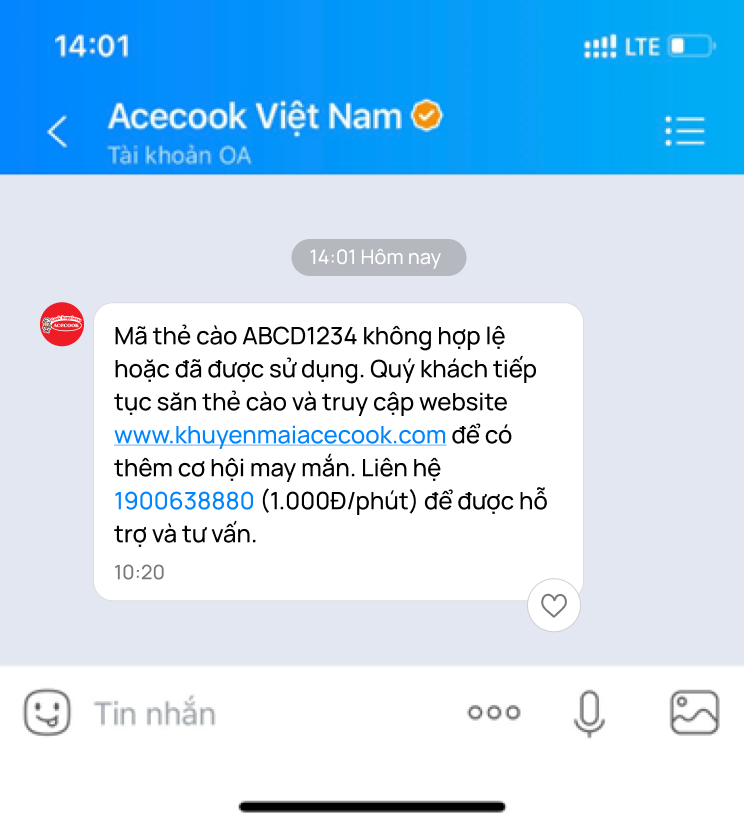The image size is (744, 828).
Task: Open the www.khuyenmaiacecook.com link
Action: coord(280,435)
